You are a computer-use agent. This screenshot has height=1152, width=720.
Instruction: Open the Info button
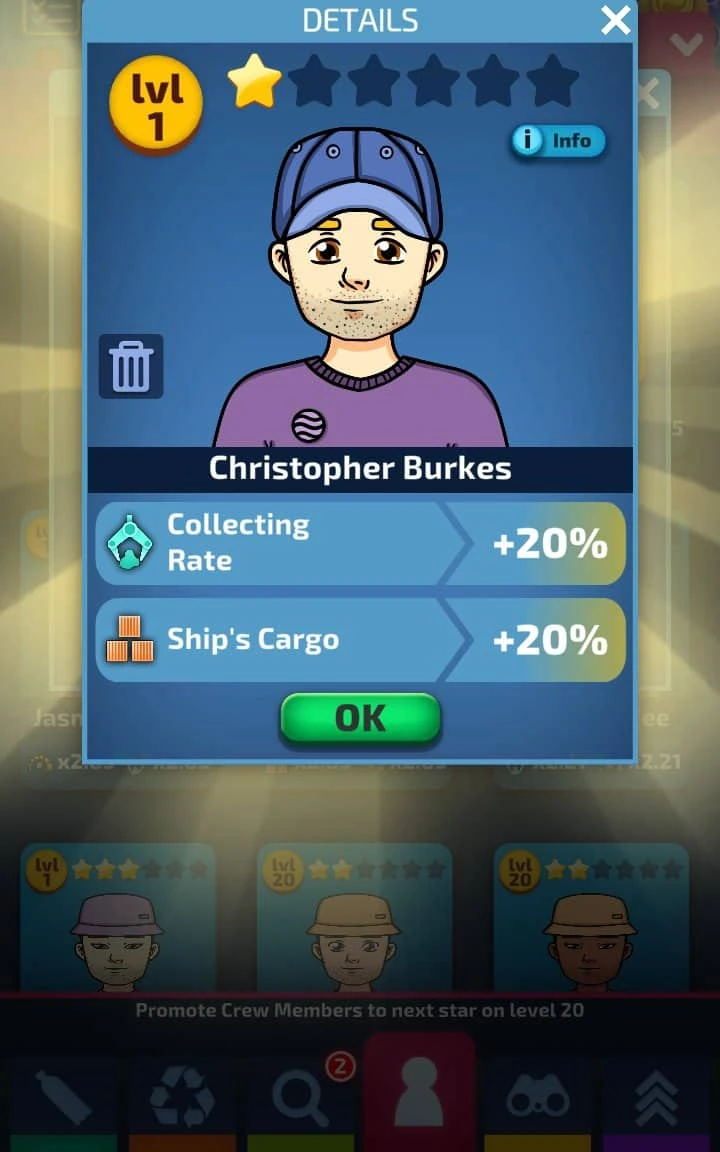click(558, 141)
